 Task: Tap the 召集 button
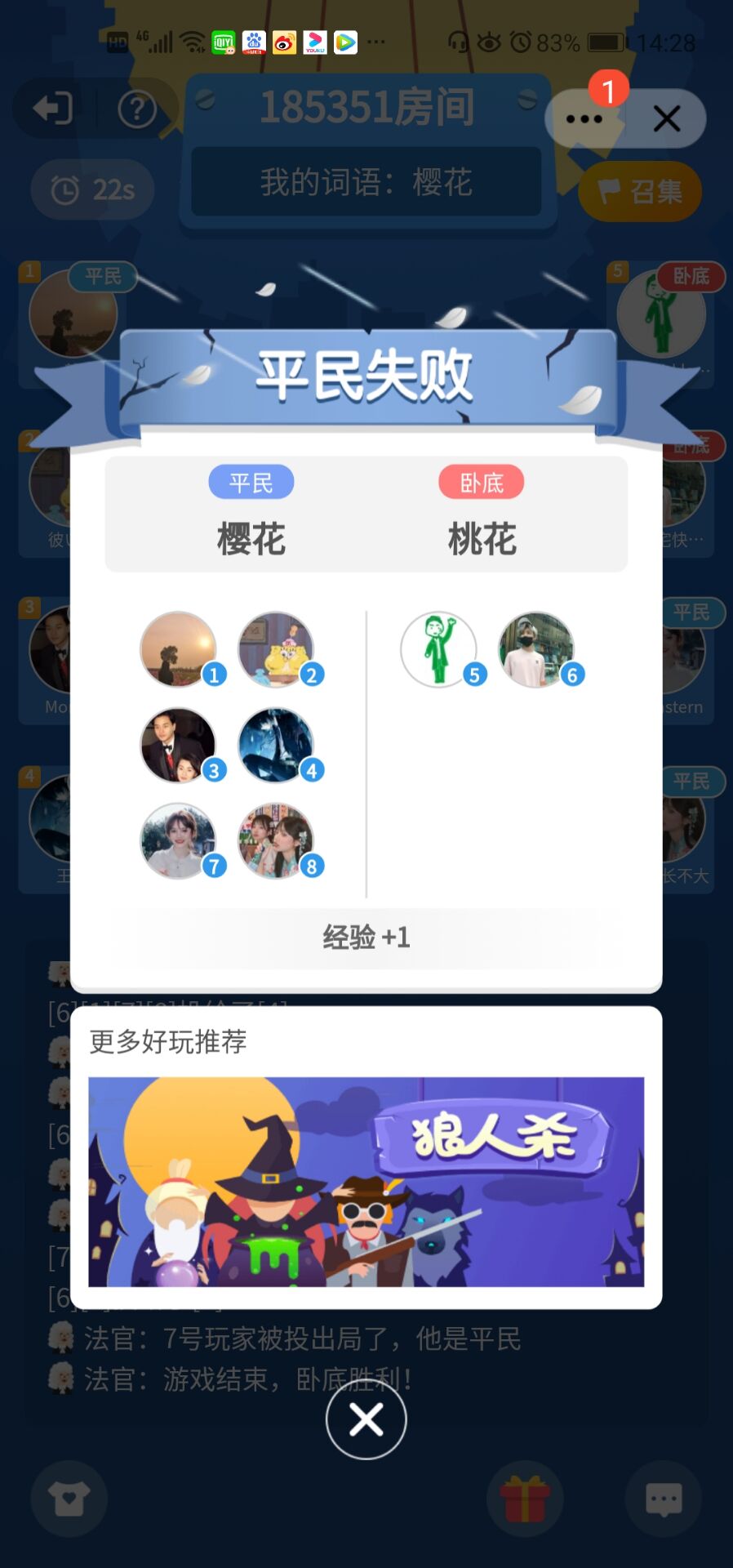coord(640,192)
